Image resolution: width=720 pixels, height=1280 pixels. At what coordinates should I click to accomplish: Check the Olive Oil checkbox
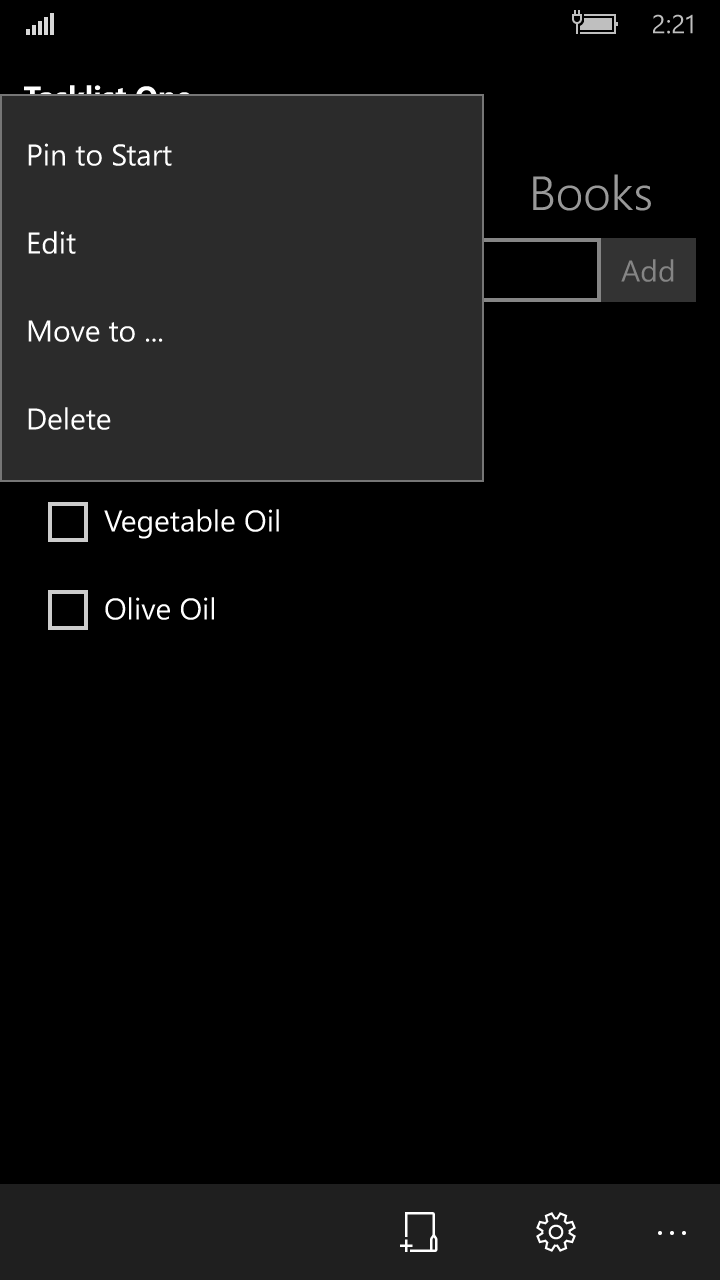(x=68, y=610)
